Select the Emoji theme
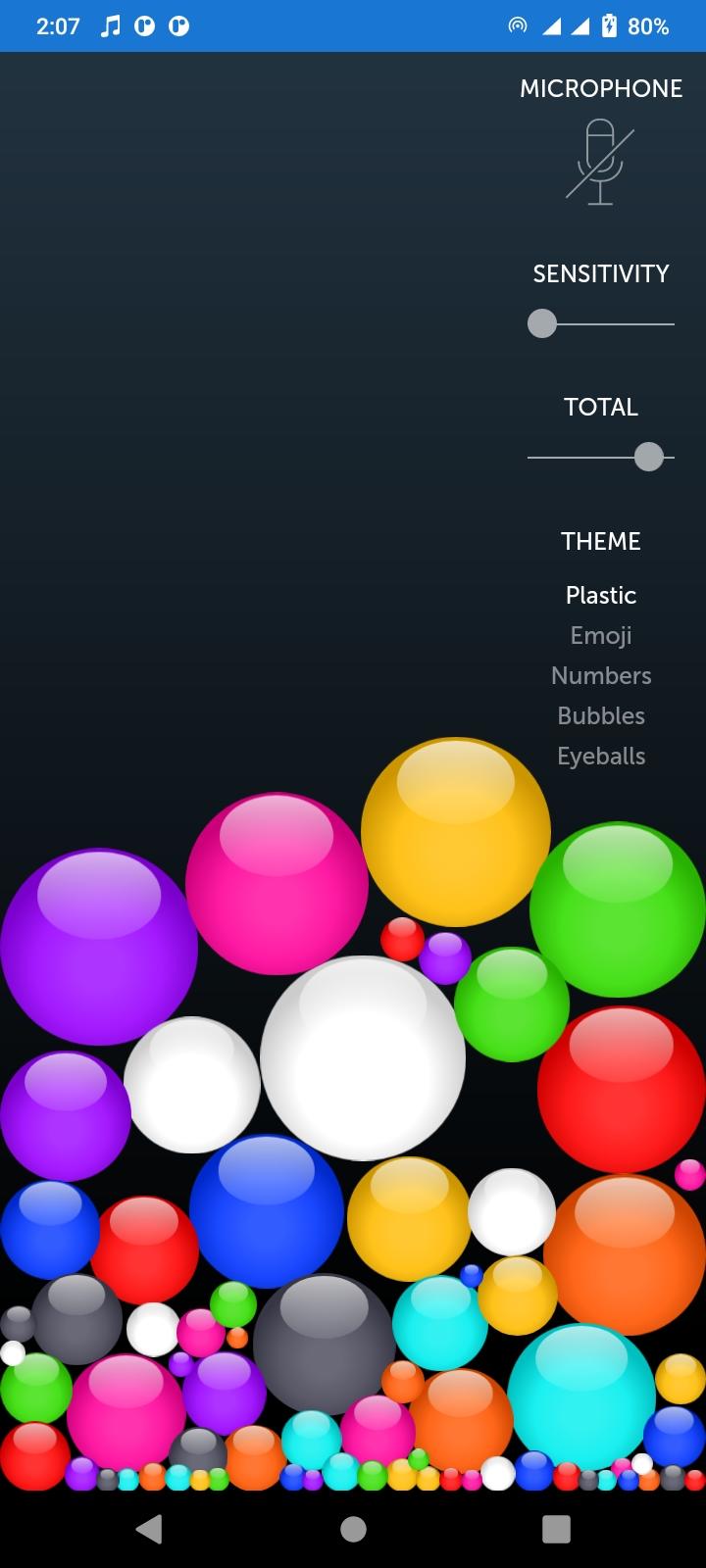This screenshot has height=1568, width=706. tap(600, 635)
